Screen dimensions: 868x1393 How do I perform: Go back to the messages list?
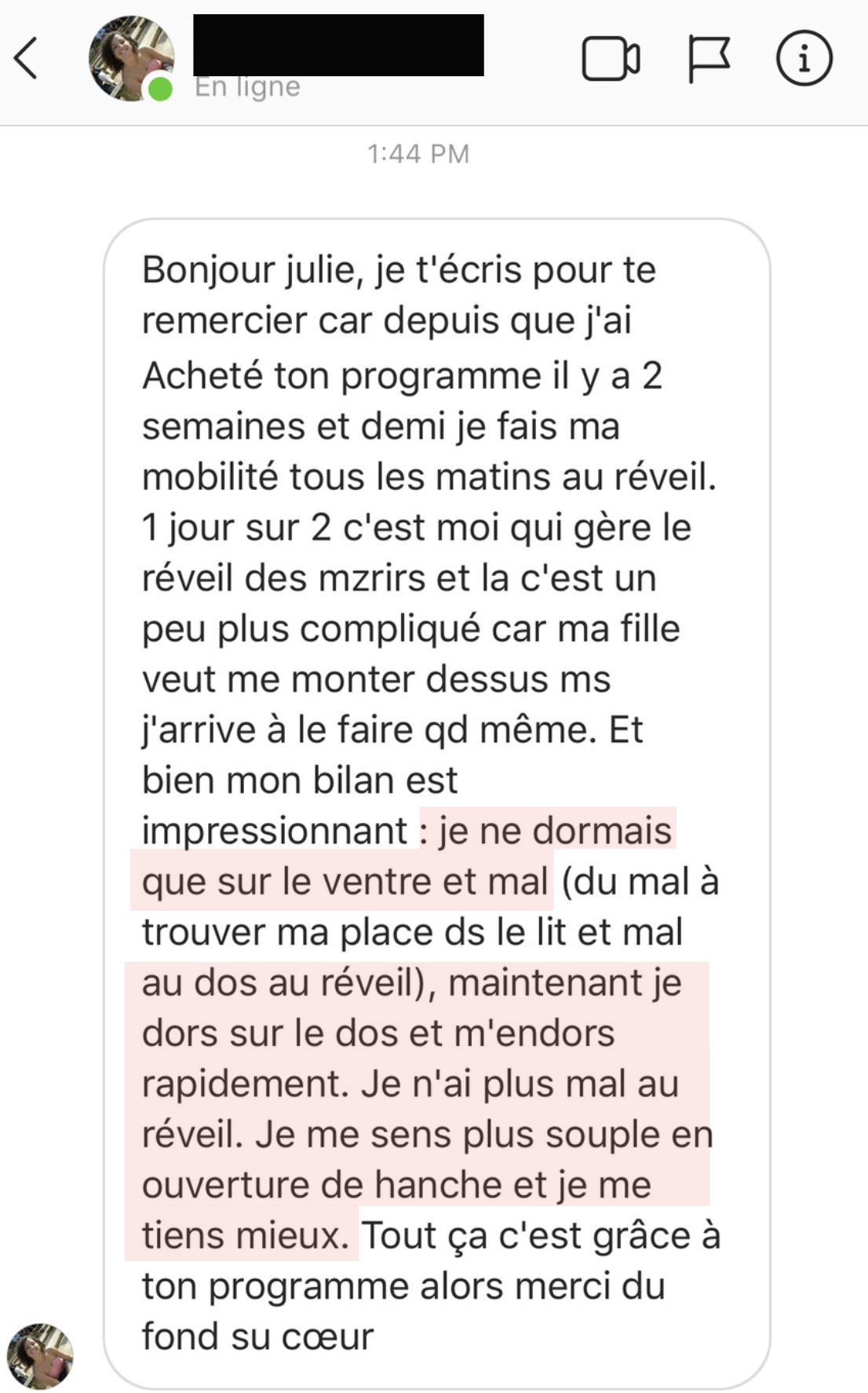click(x=26, y=59)
